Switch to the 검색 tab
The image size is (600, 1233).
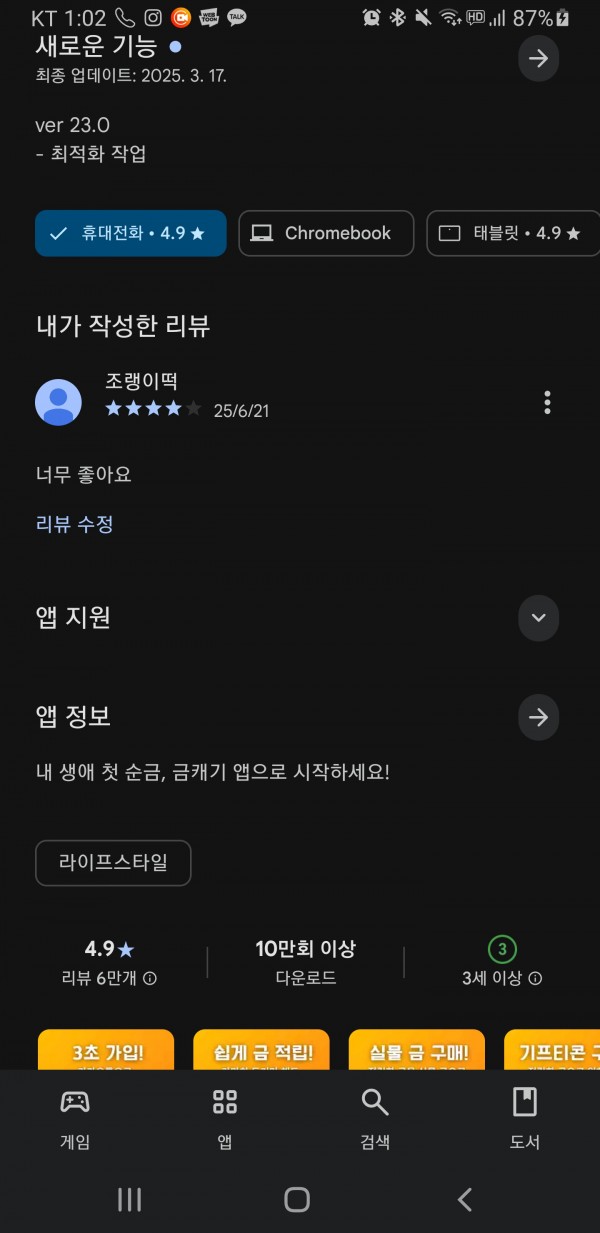[375, 1119]
